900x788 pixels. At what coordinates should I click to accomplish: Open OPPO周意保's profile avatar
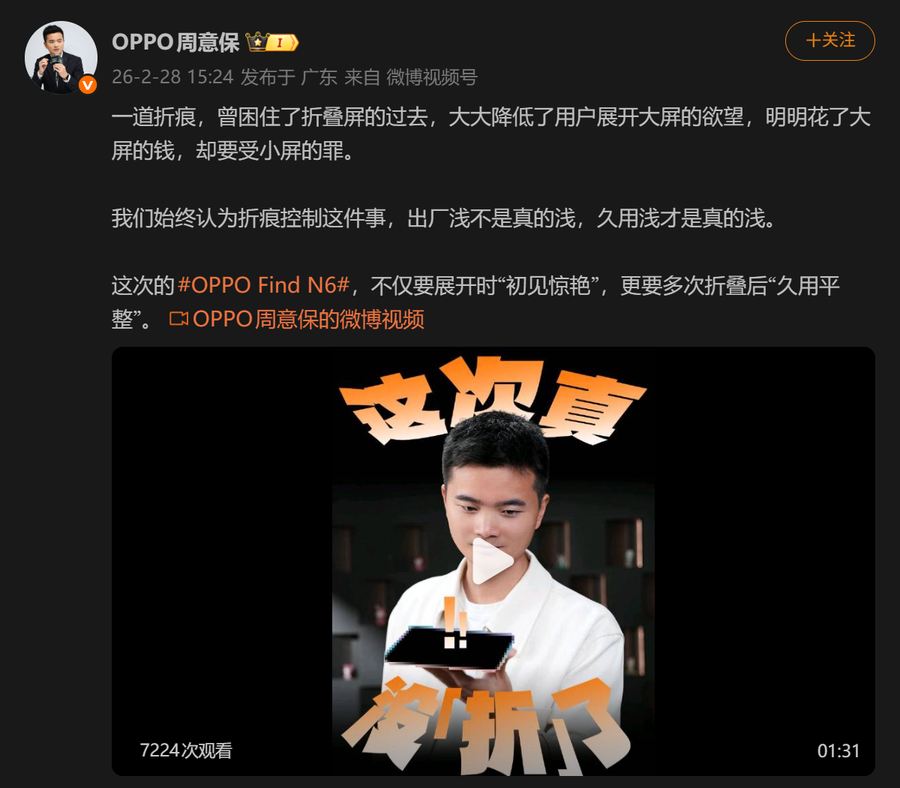60,58
